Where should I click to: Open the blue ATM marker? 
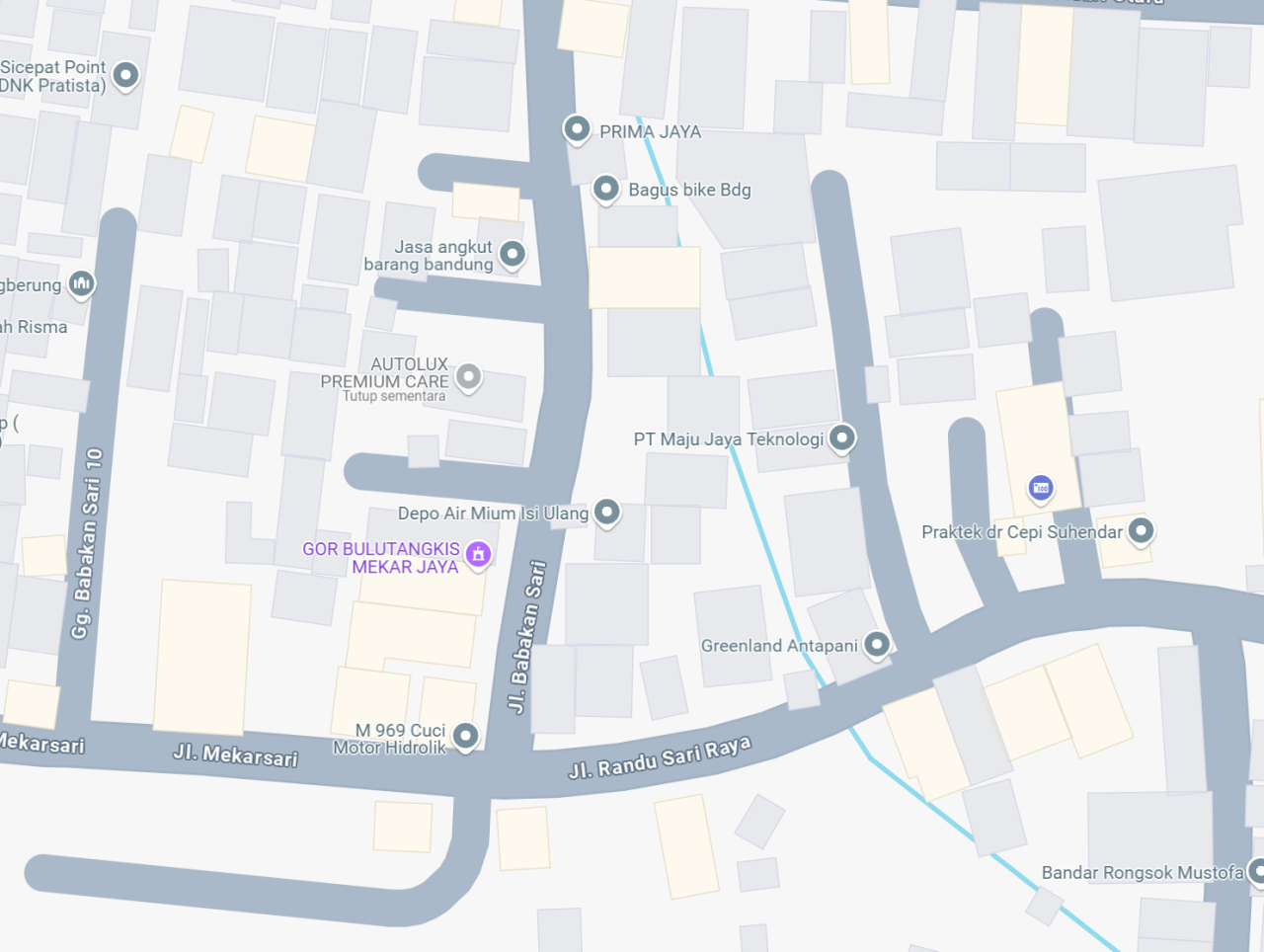pos(1040,487)
